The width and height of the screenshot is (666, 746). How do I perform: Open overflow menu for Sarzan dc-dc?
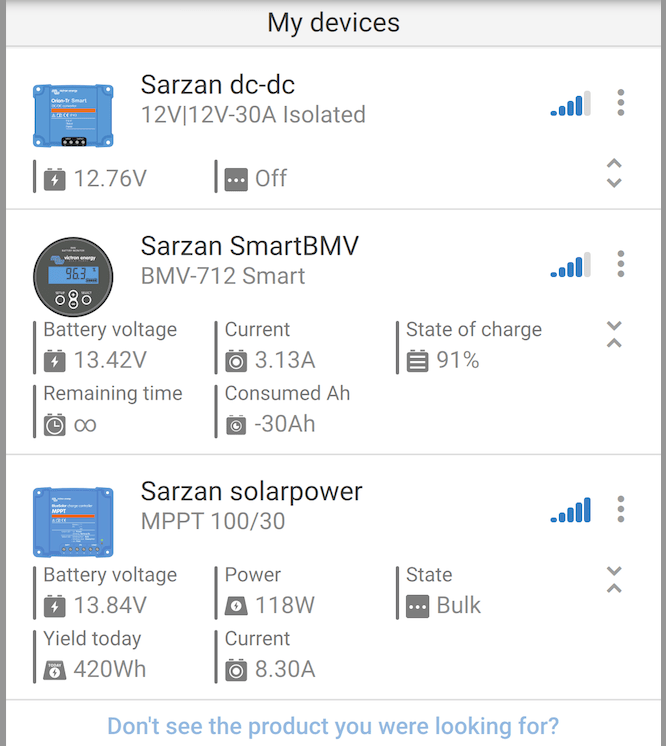[x=621, y=102]
